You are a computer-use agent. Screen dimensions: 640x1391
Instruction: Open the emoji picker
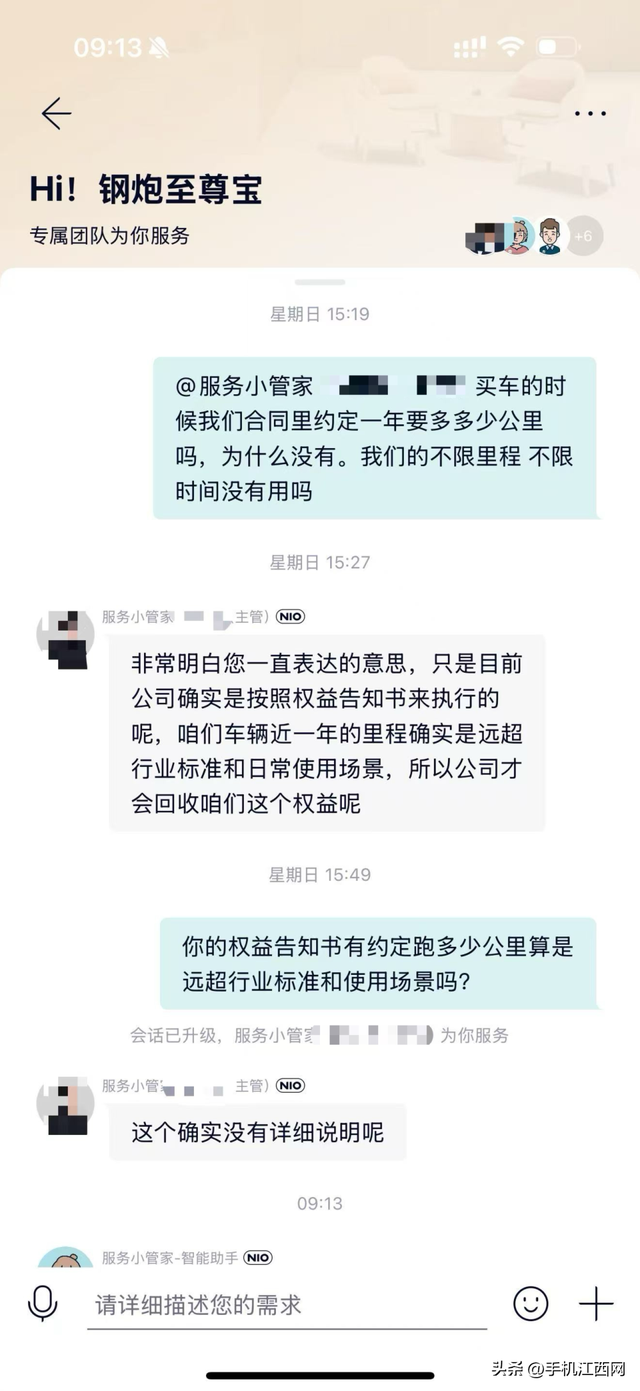tap(531, 1303)
